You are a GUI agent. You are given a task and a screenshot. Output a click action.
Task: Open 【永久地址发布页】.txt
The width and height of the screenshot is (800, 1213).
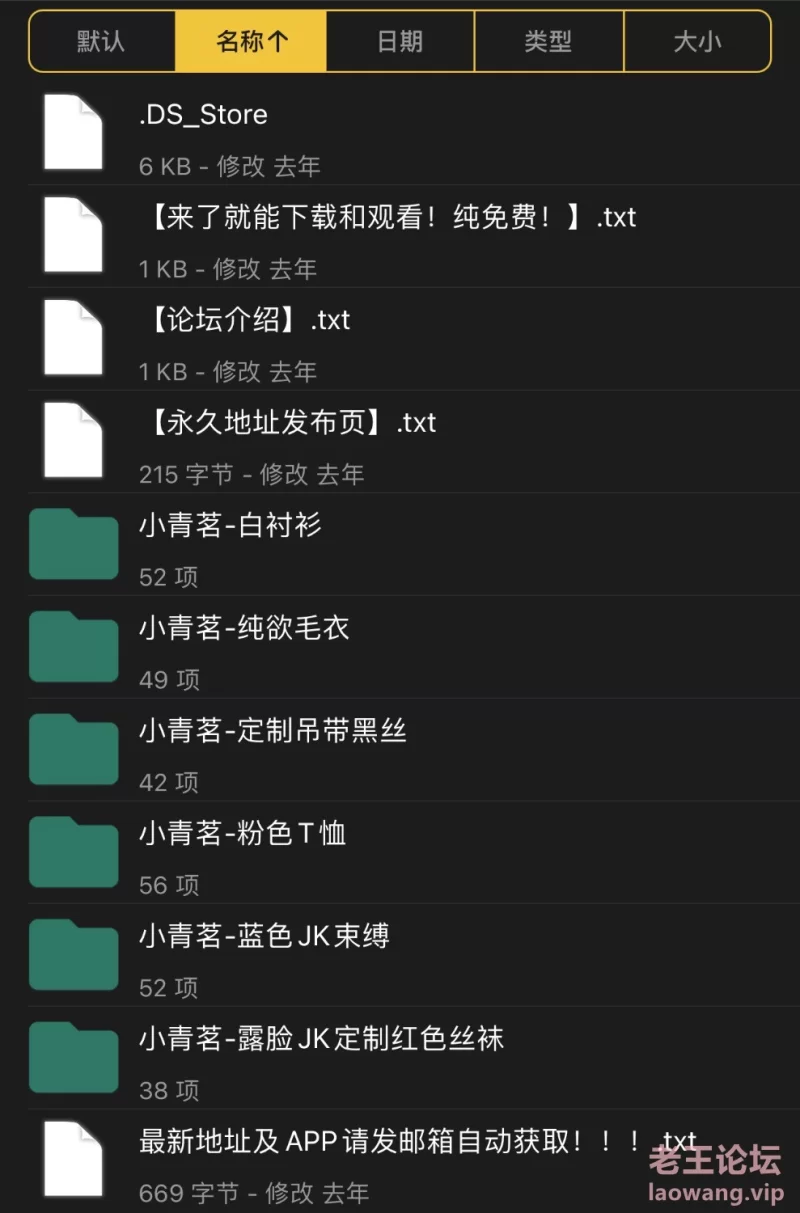click(287, 423)
